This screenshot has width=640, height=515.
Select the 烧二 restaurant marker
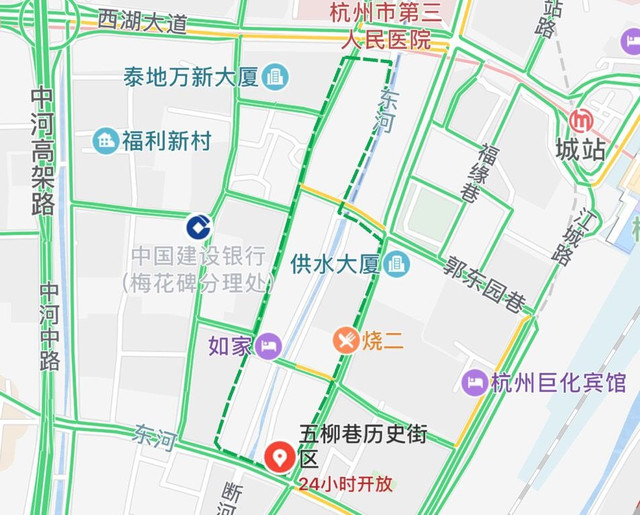click(345, 341)
